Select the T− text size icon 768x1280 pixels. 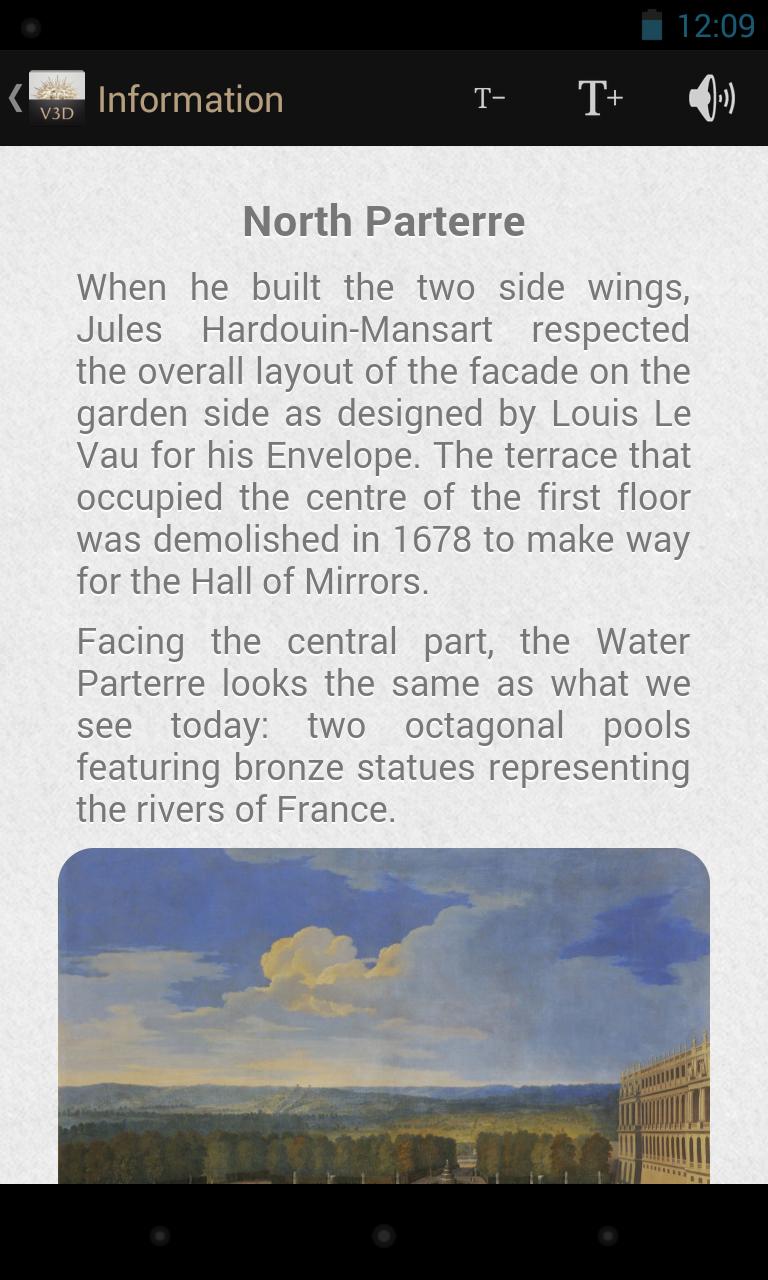[x=489, y=96]
